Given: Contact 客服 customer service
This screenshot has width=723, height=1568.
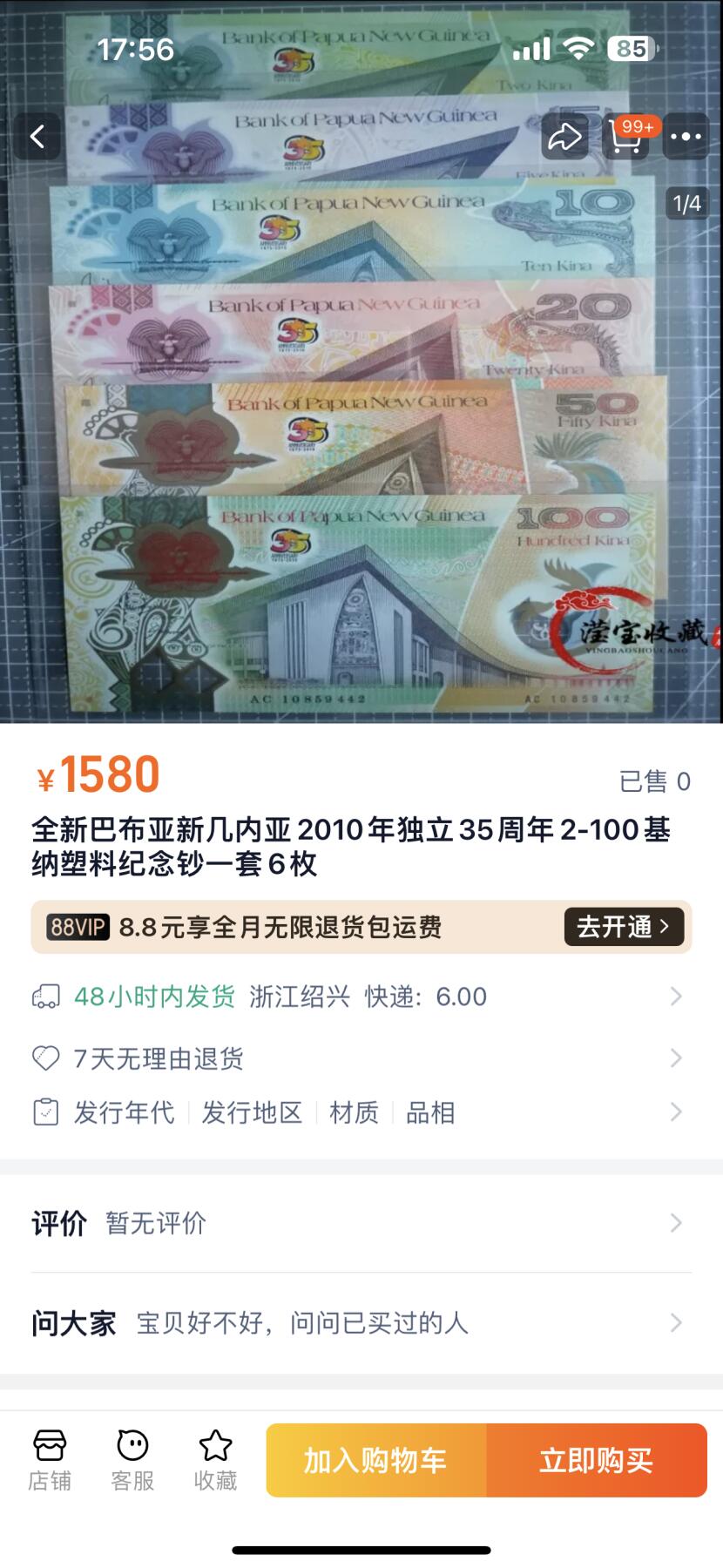Looking at the screenshot, I should point(132,1460).
